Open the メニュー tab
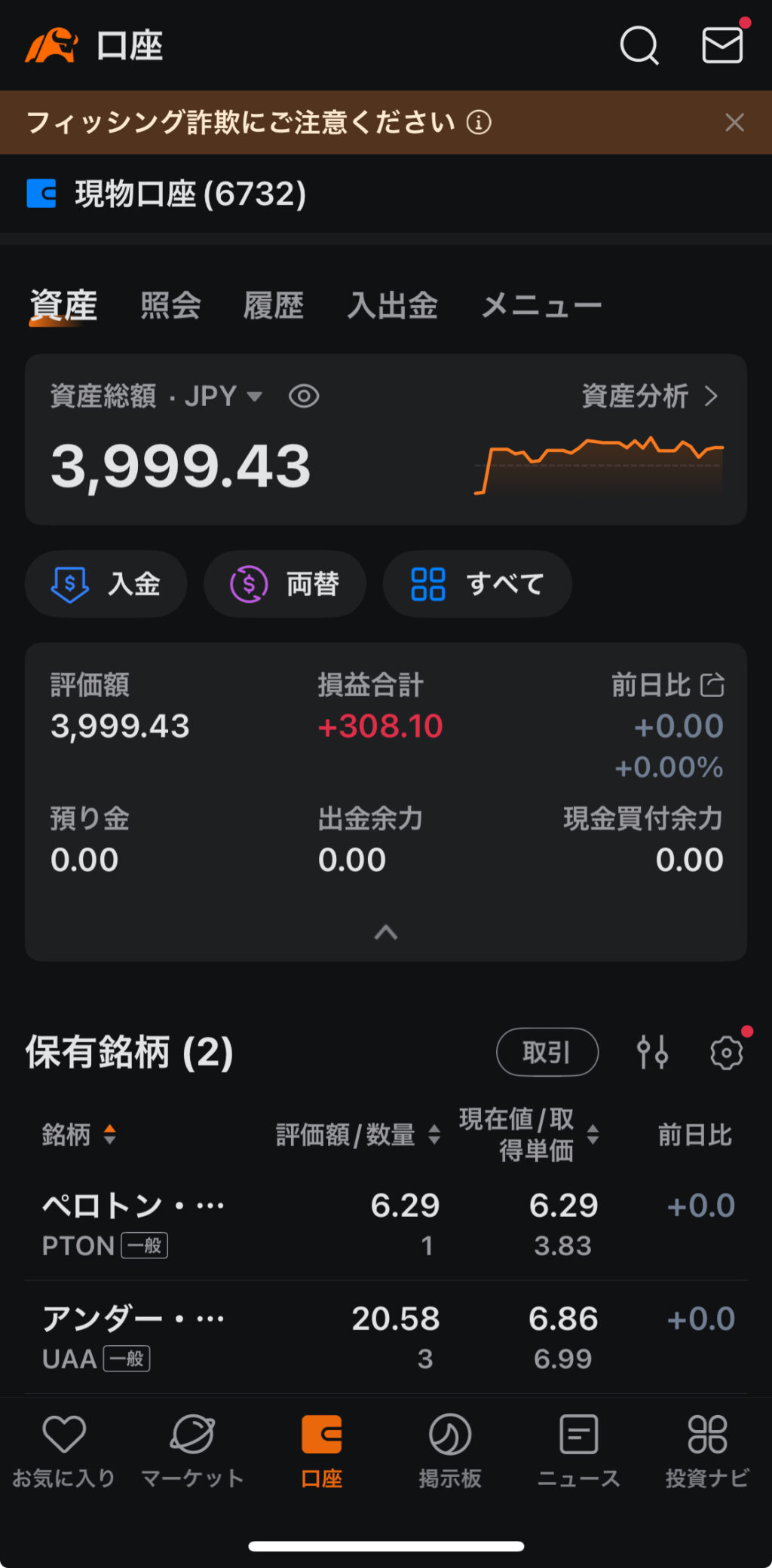 pyautogui.click(x=541, y=306)
